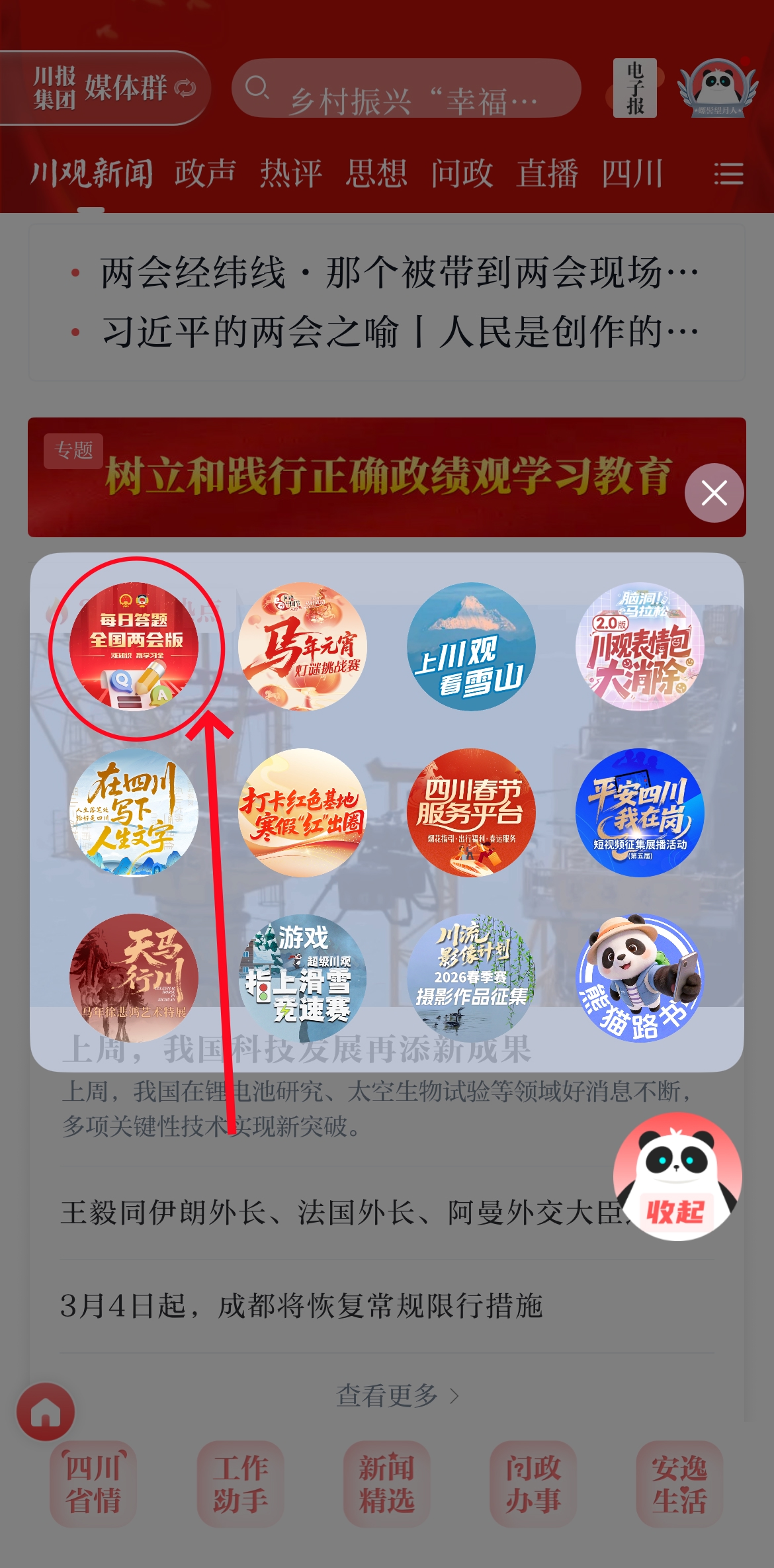The height and width of the screenshot is (1568, 774).
Task: Play the 指上滑雪竞速赛 game
Action: (302, 978)
